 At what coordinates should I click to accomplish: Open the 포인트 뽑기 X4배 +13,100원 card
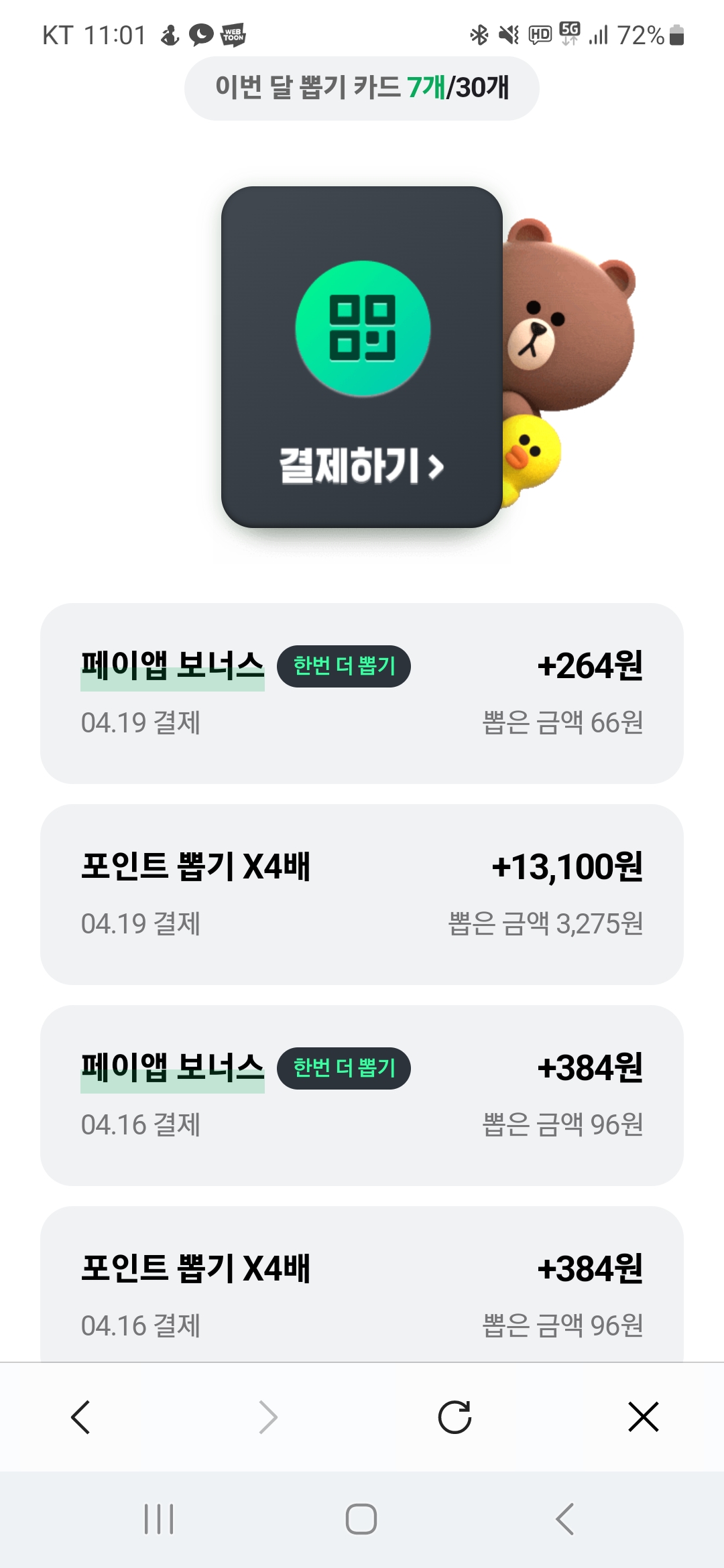(362, 895)
